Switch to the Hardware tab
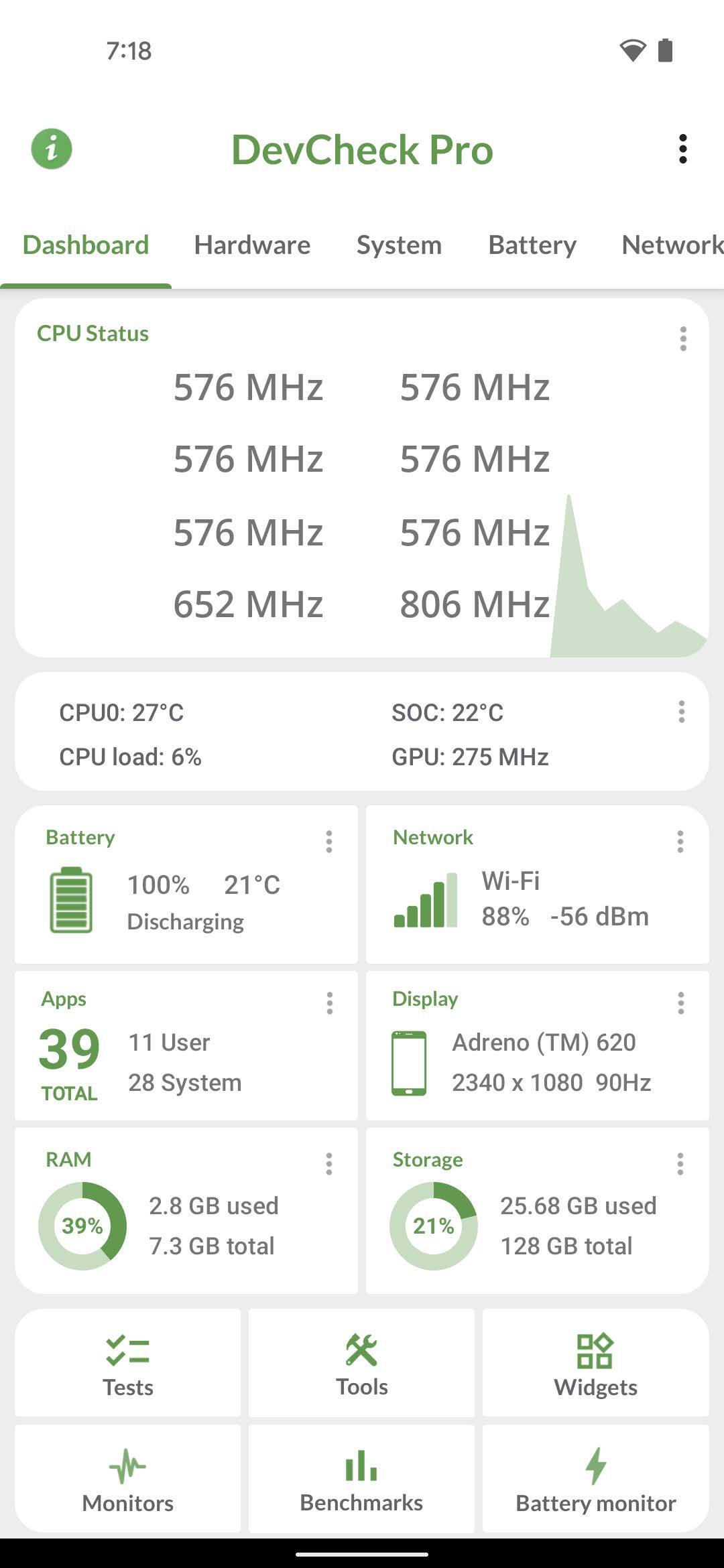Image resolution: width=724 pixels, height=1568 pixels. pos(252,245)
